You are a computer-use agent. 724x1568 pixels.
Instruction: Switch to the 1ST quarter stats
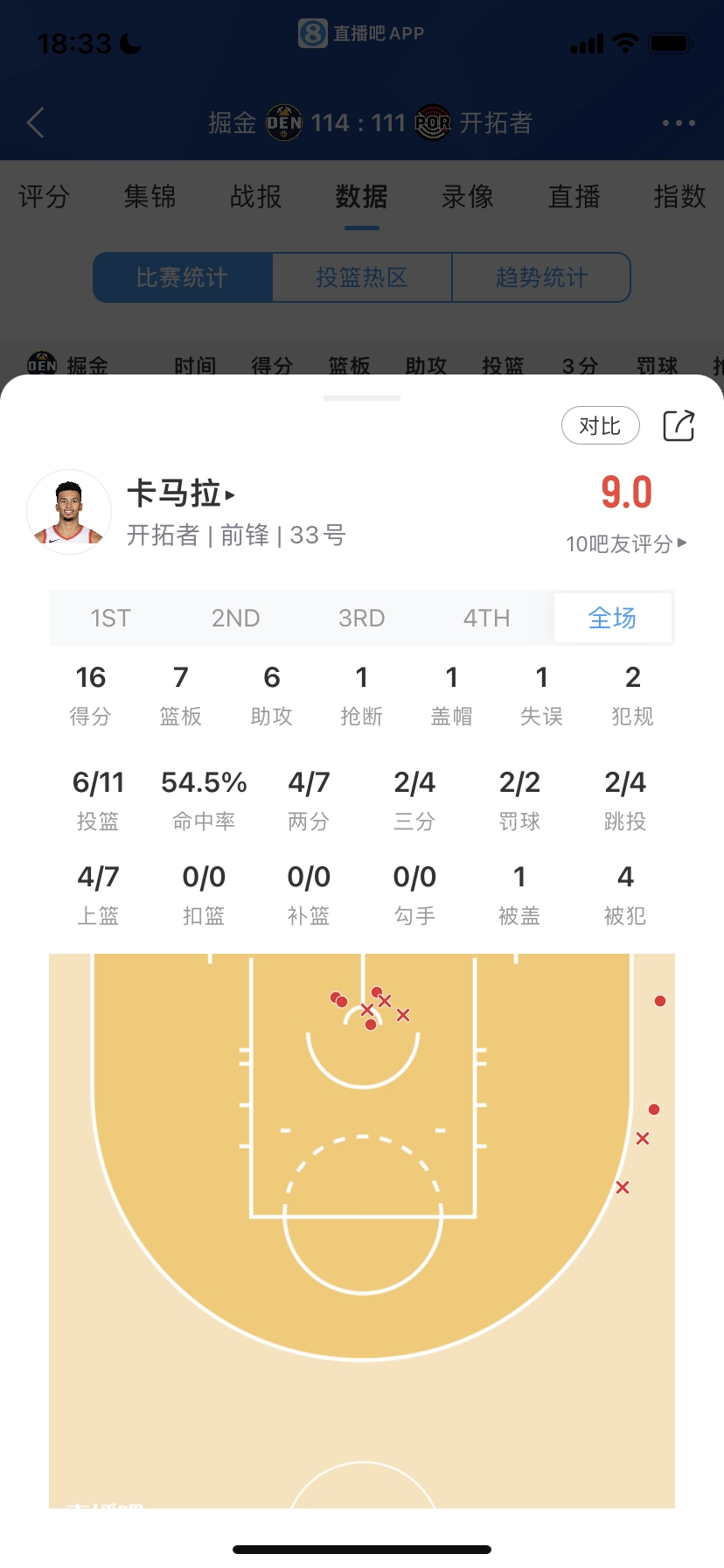point(110,619)
